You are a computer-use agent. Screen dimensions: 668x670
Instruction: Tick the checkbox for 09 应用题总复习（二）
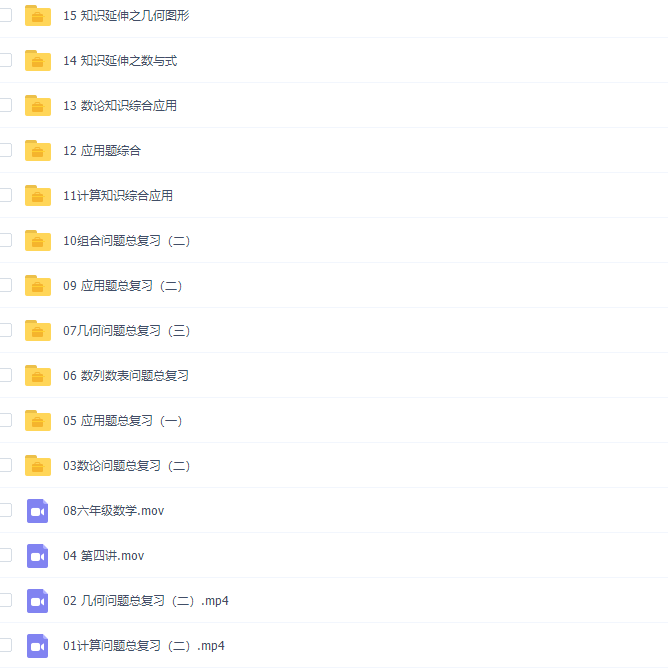[x=5, y=285]
